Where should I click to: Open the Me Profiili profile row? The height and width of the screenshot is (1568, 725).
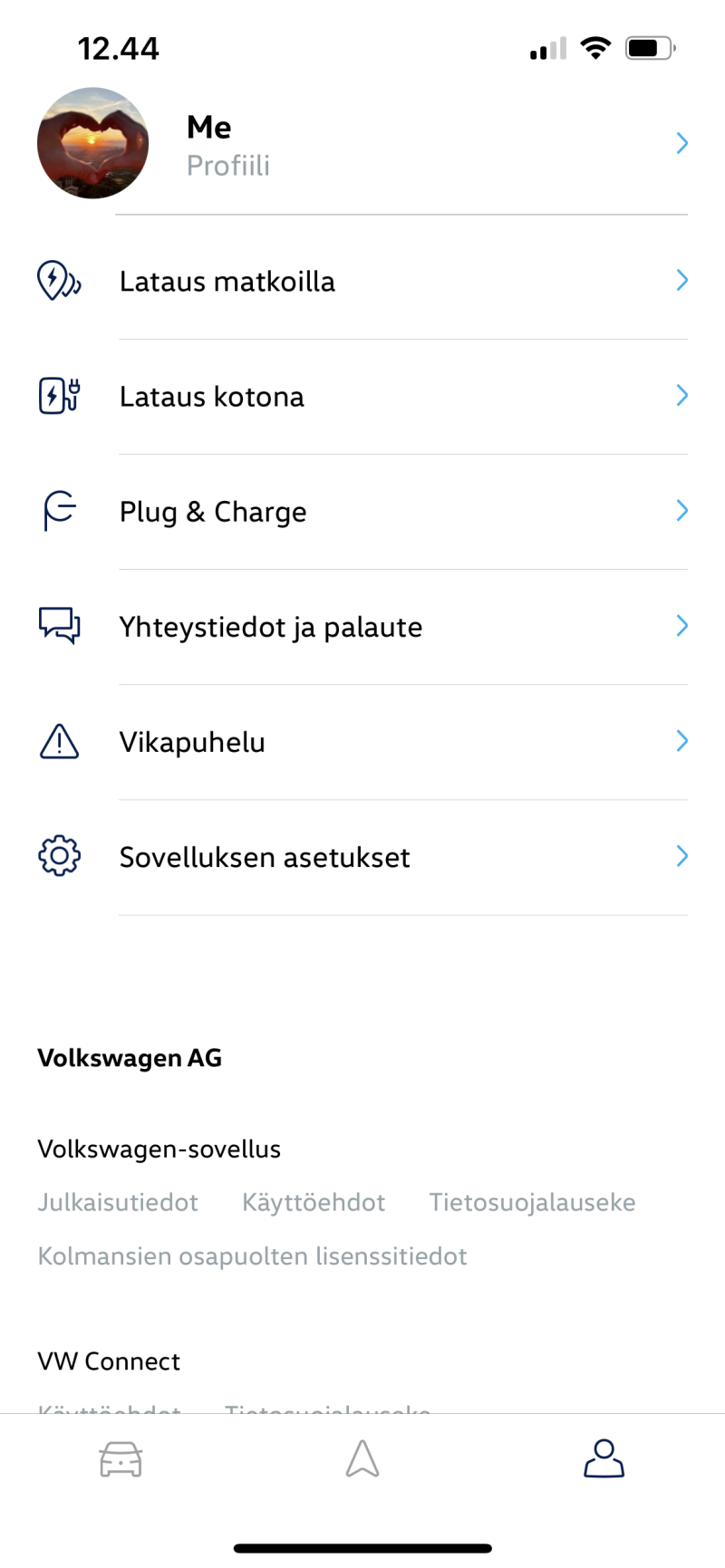[362, 144]
